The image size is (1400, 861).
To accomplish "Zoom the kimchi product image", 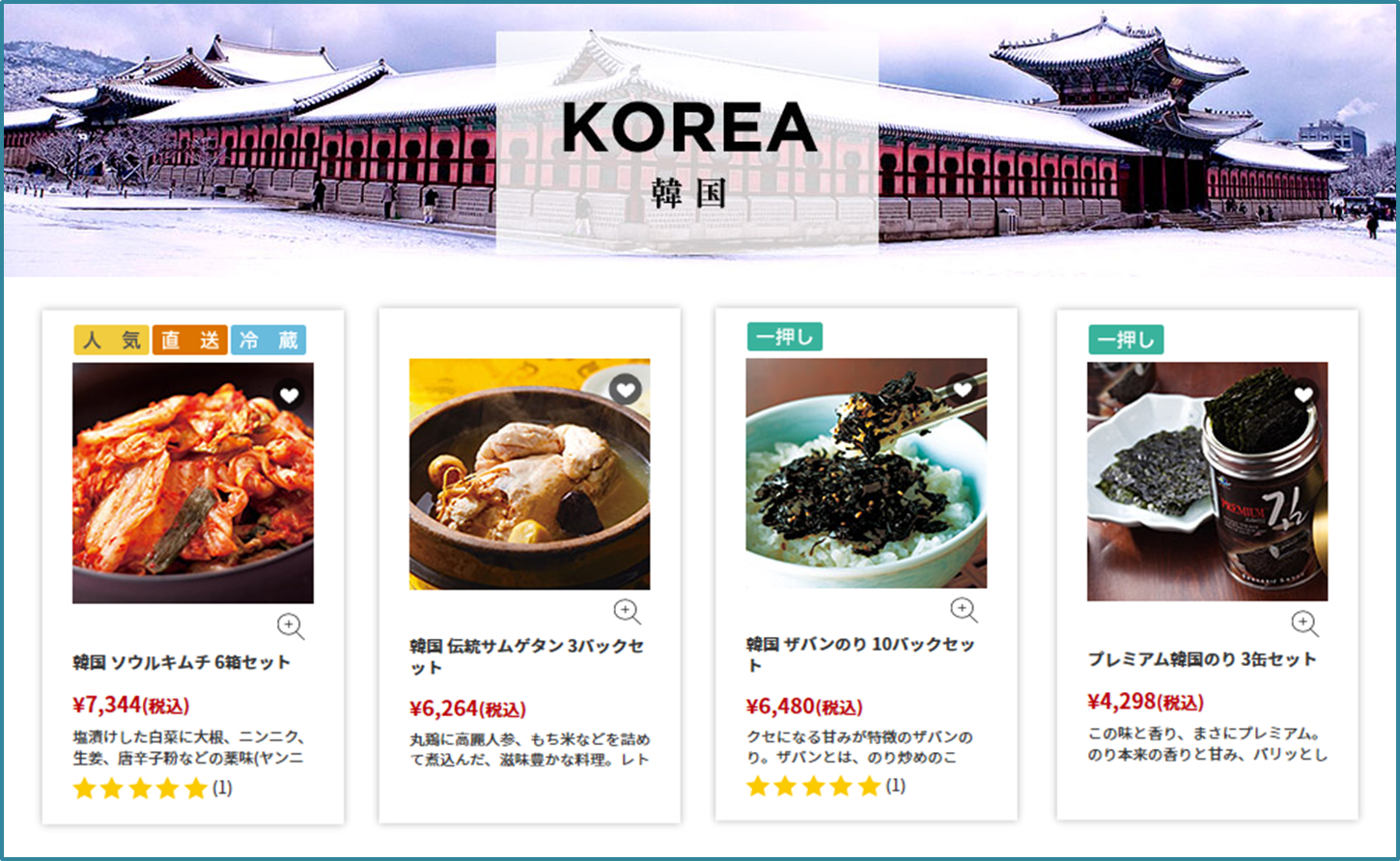I will coord(290,625).
